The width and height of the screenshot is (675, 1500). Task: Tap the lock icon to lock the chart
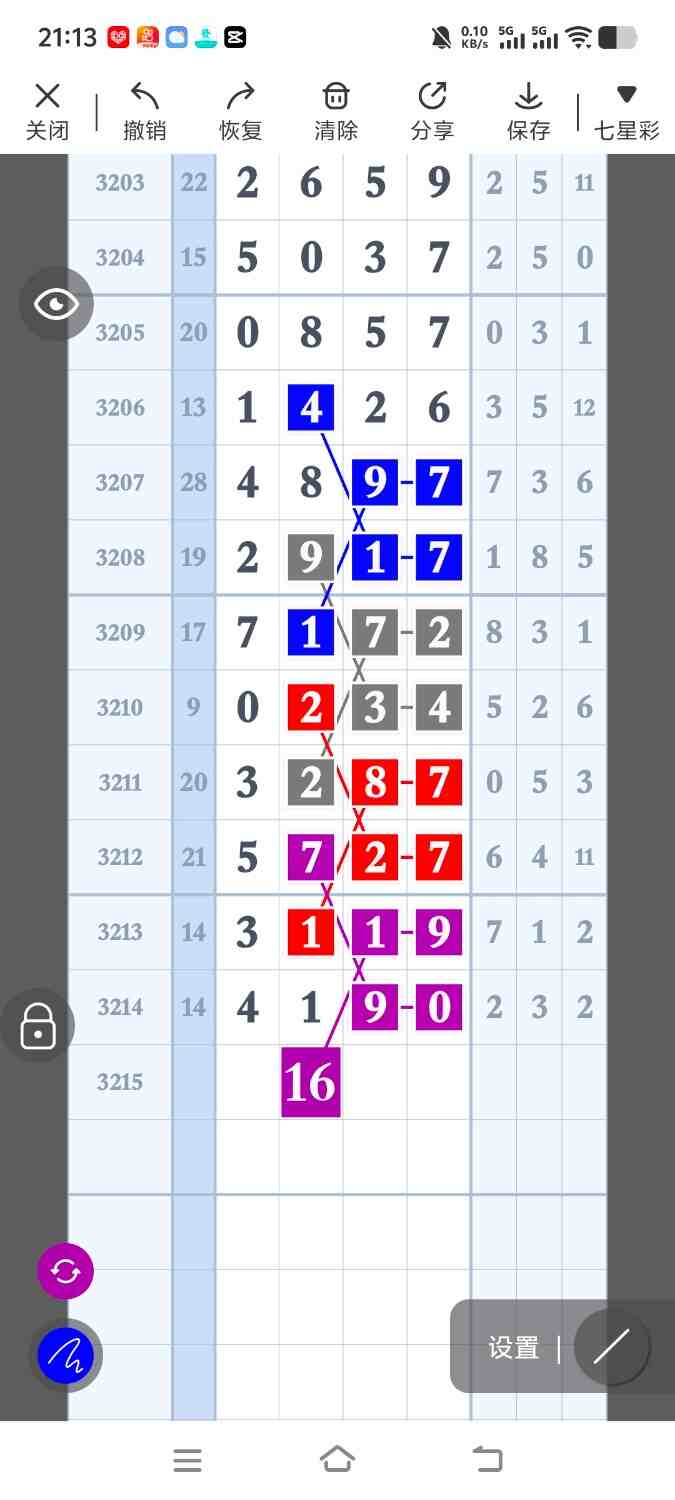pyautogui.click(x=38, y=1026)
